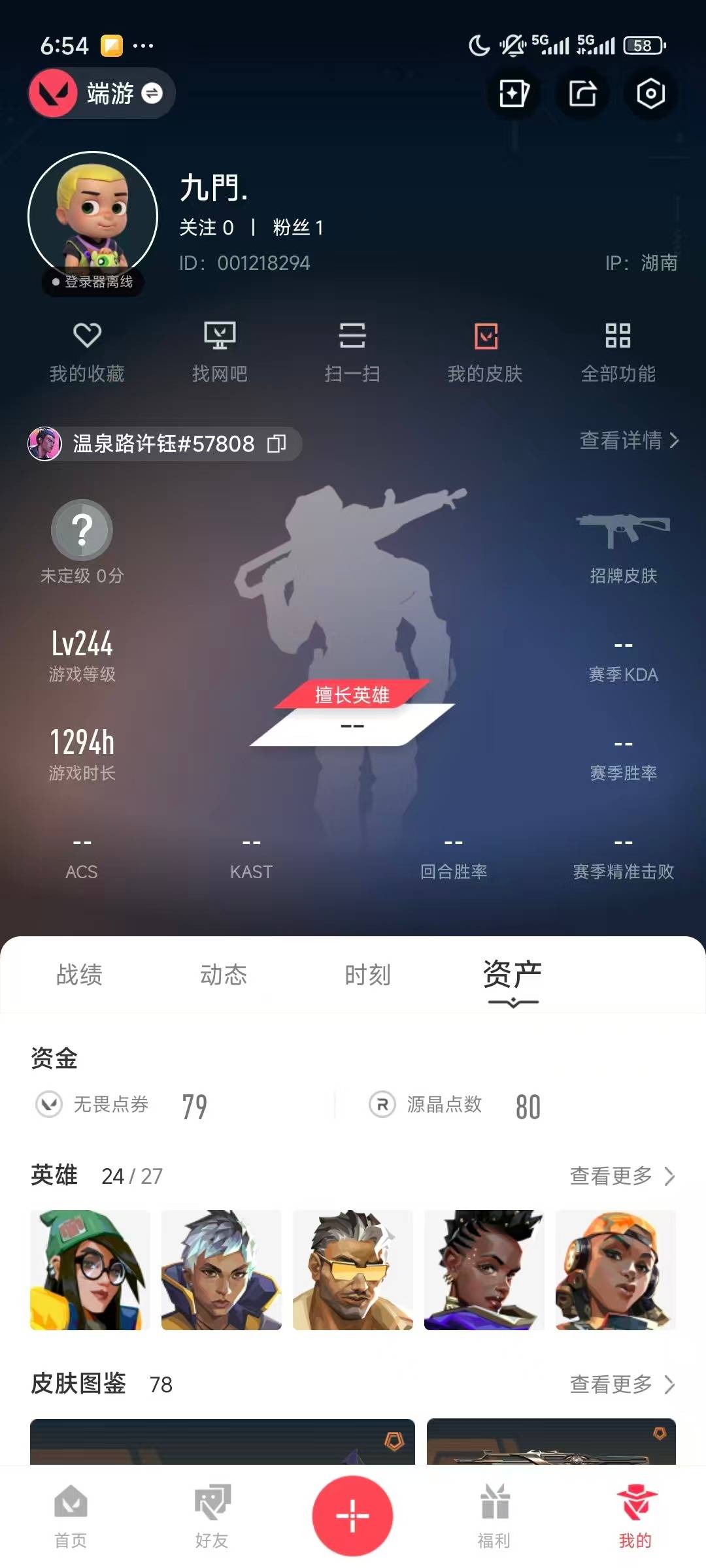This screenshot has width=706, height=1568.
Task: Copy game ID 温泉路许钰#57808
Action: click(x=277, y=444)
